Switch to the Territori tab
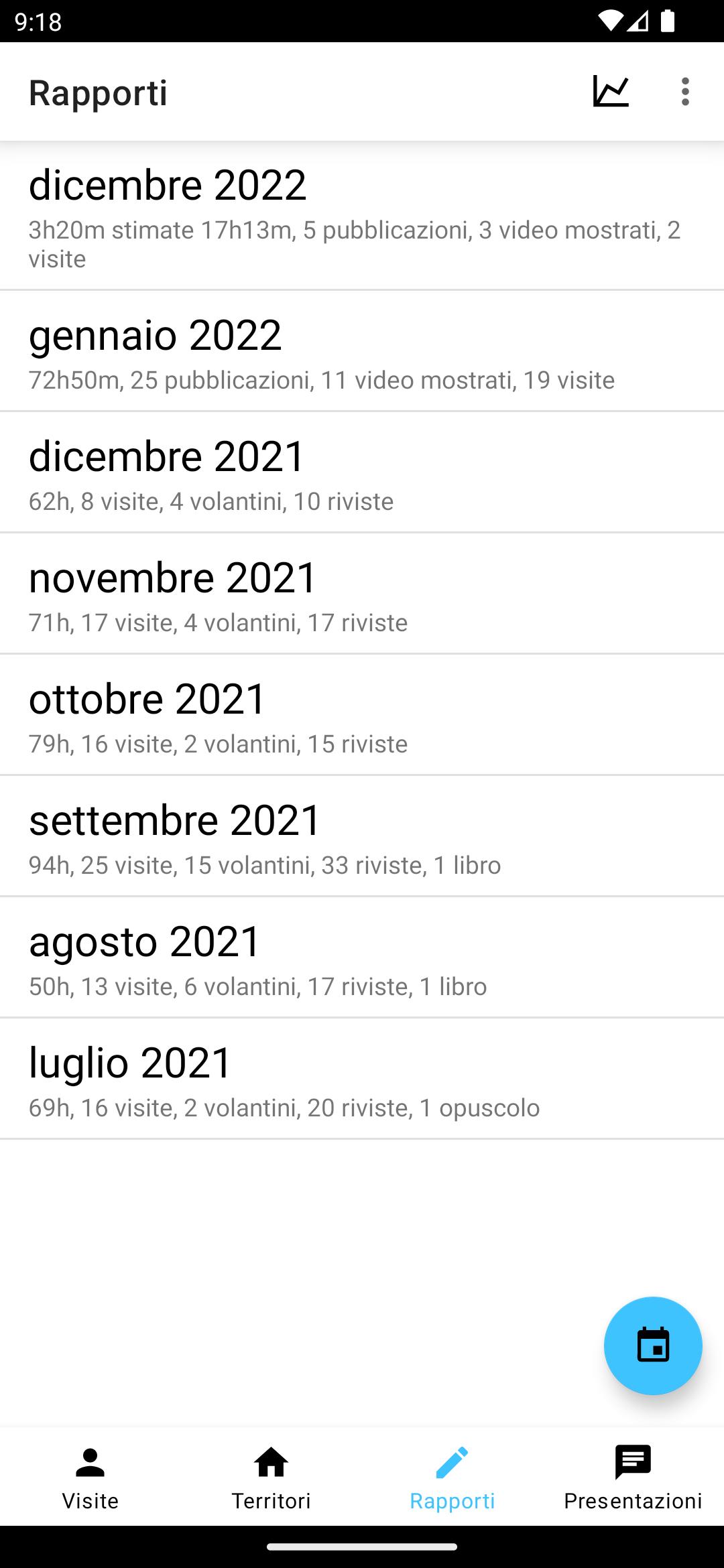Viewport: 724px width, 1568px height. pos(271,1477)
